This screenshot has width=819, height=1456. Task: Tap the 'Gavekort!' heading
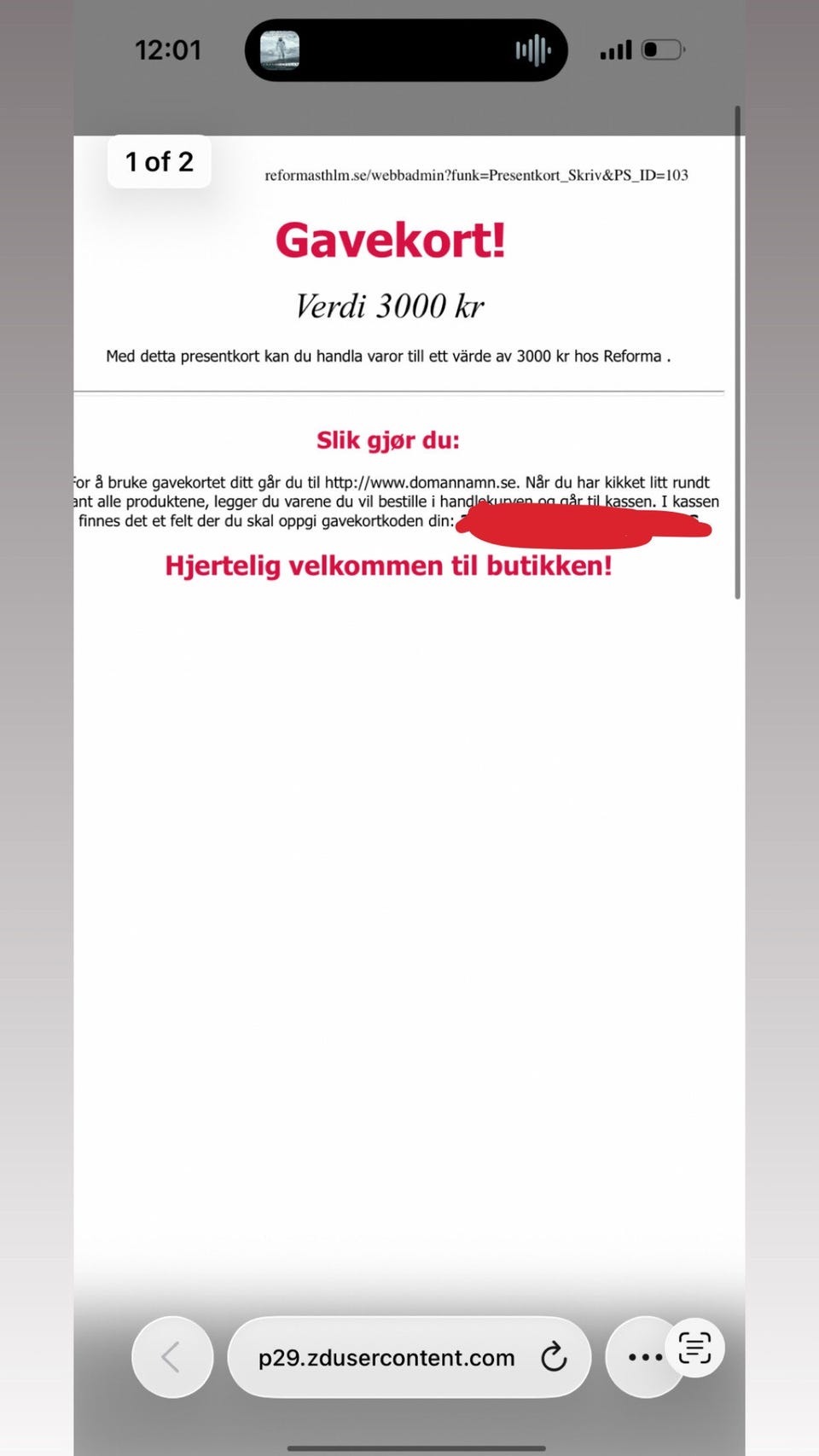[389, 240]
